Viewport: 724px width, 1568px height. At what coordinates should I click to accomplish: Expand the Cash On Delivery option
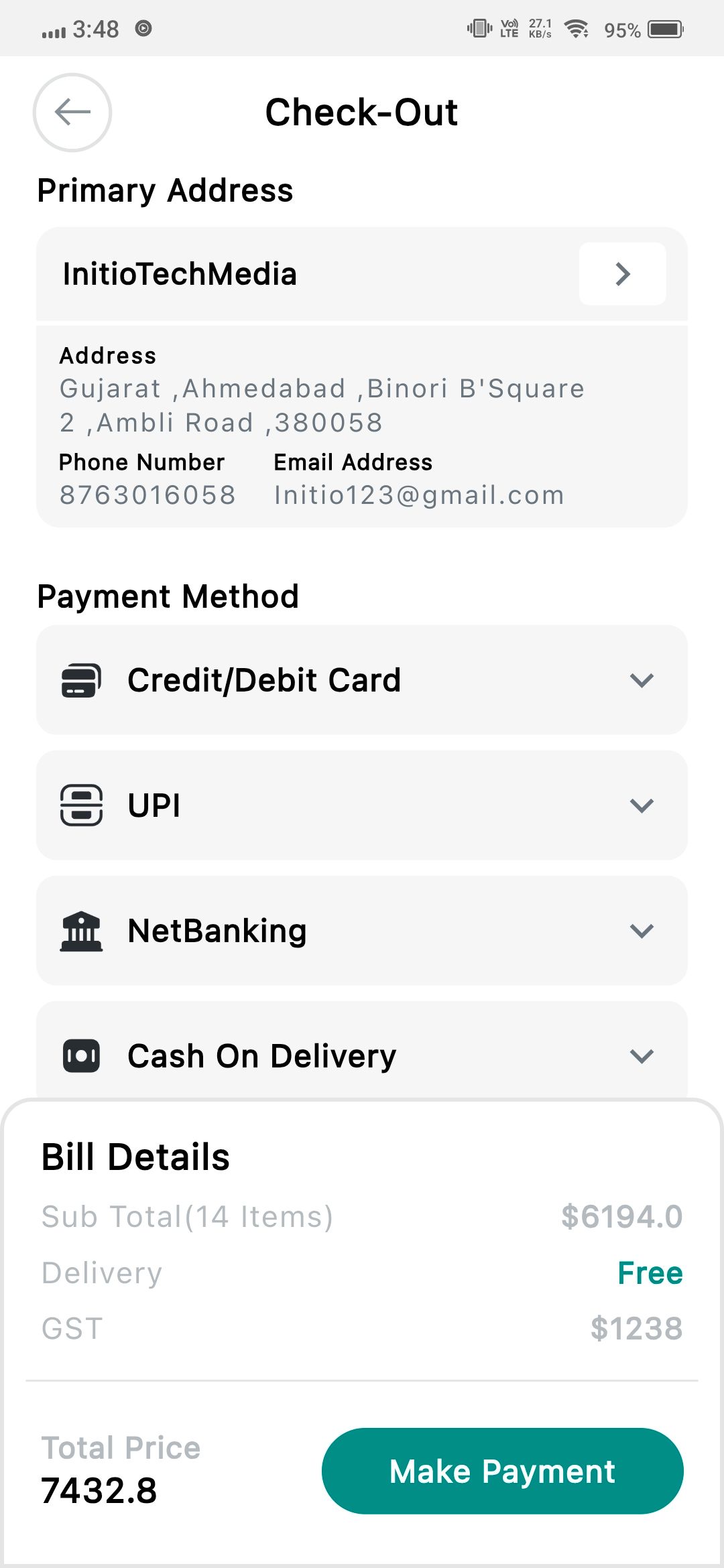click(641, 1056)
